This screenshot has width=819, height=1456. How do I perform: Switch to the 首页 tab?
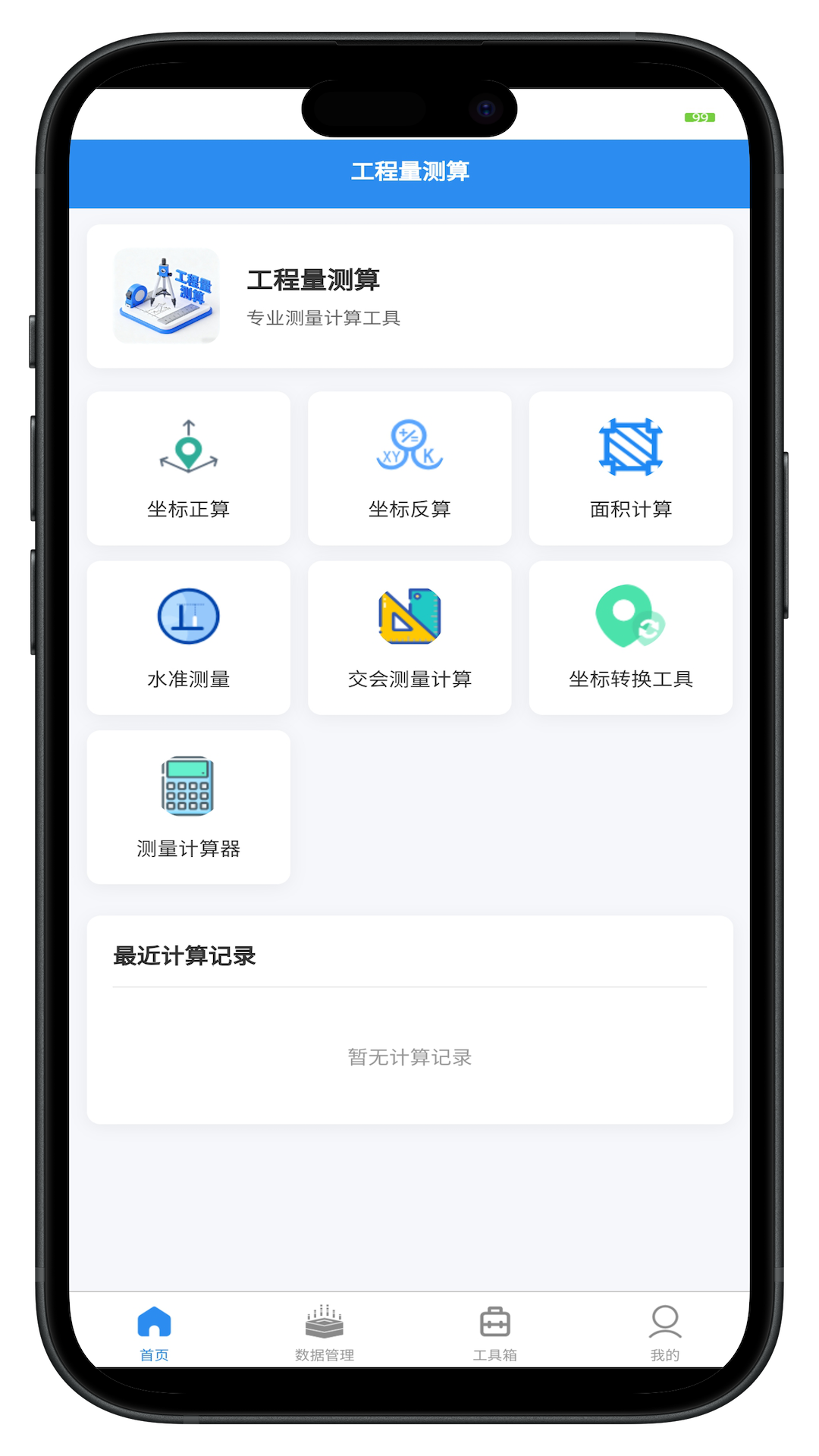click(154, 1332)
